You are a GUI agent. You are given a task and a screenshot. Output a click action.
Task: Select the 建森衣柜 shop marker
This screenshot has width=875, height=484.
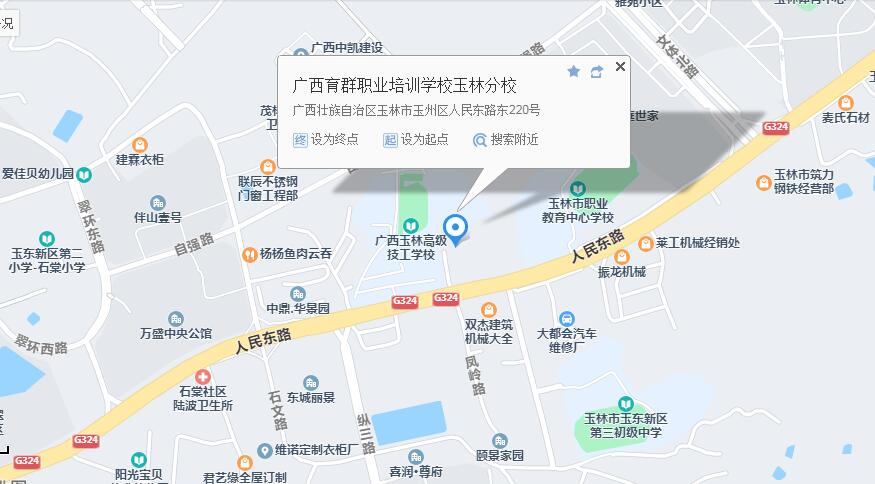[139, 145]
